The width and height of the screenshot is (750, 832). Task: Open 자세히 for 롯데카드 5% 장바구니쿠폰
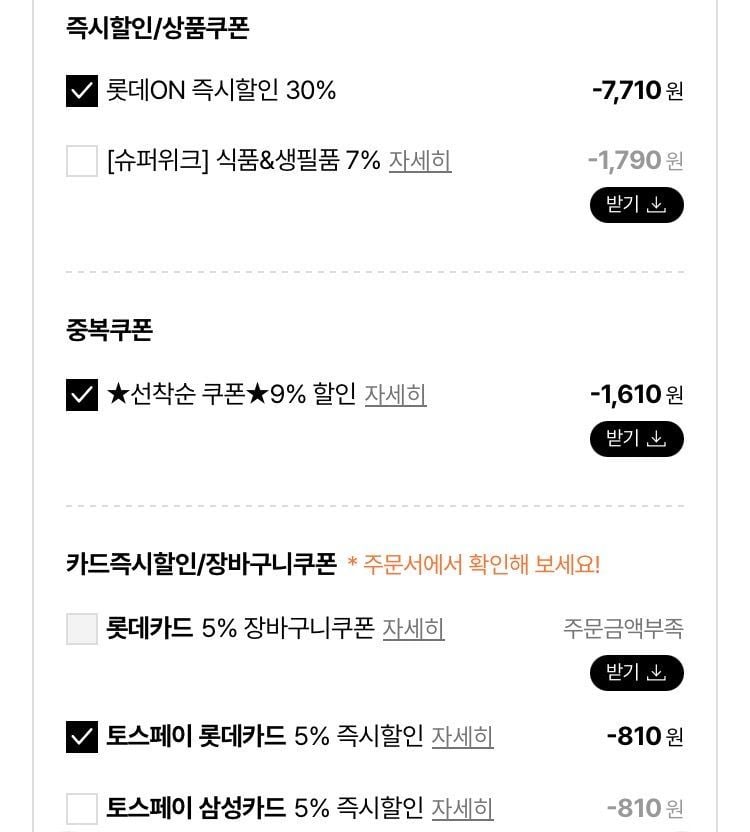tap(413, 629)
